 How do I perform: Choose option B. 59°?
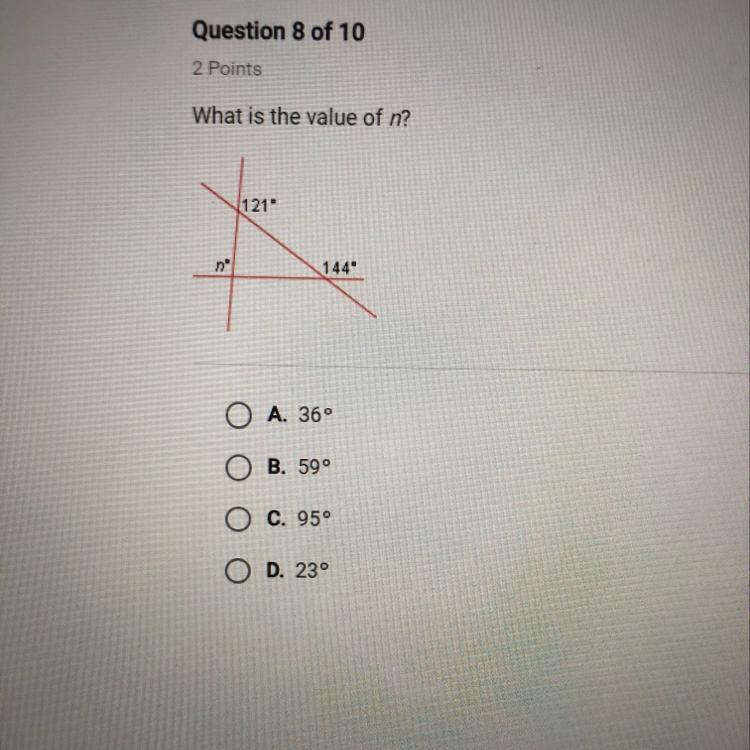click(237, 466)
